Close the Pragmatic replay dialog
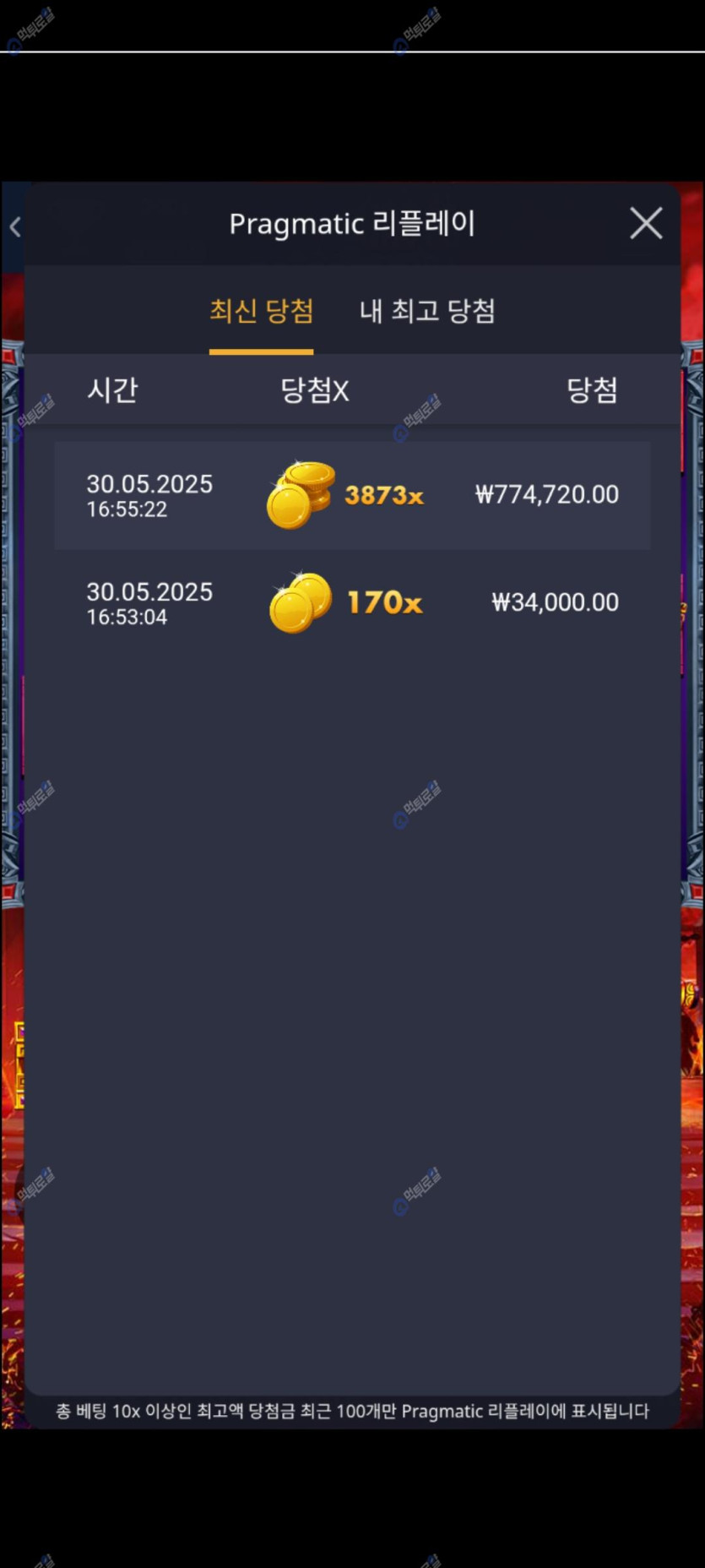Screen dimensions: 705x1568 coord(646,224)
